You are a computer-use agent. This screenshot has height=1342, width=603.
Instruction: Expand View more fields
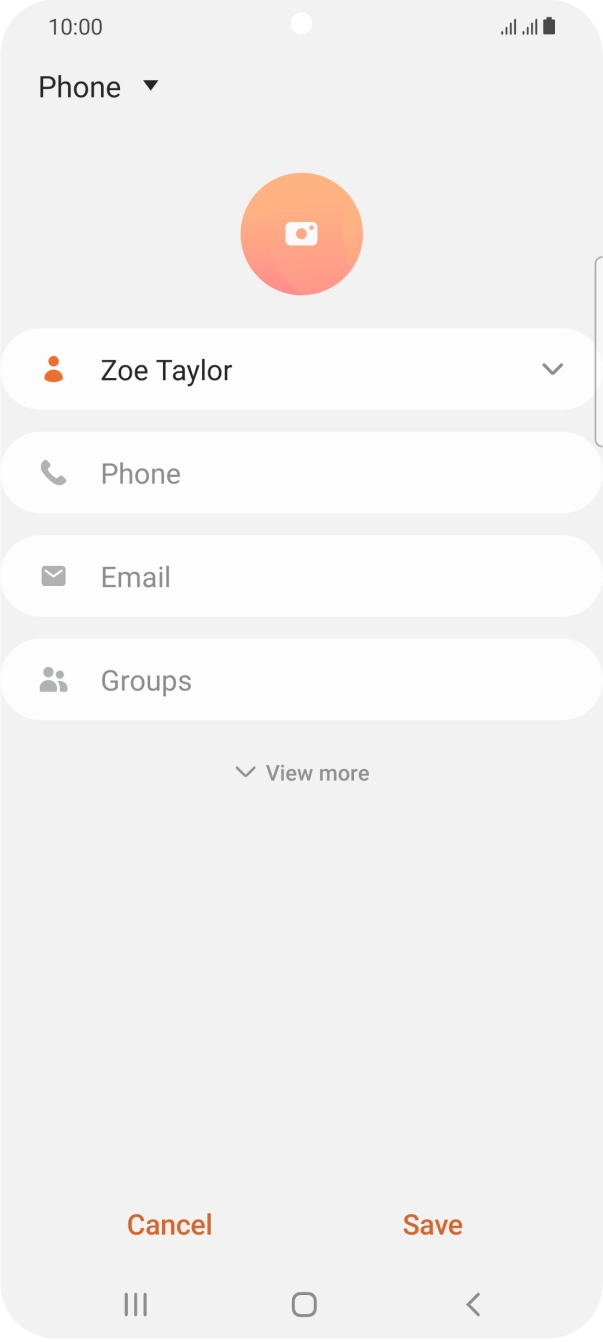click(302, 773)
